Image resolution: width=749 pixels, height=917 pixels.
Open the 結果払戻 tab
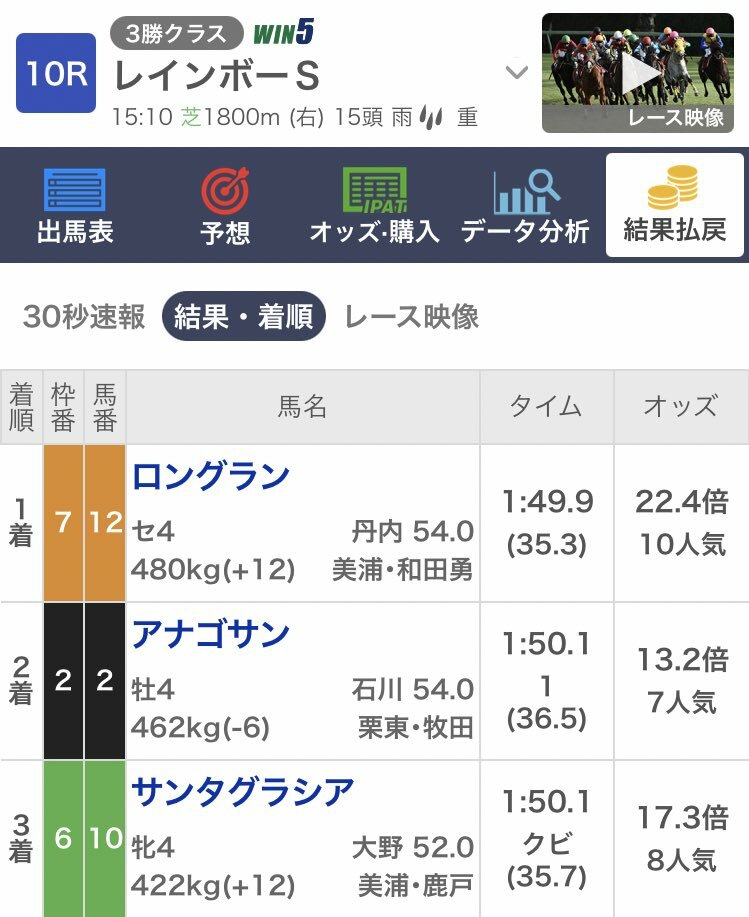click(x=674, y=206)
